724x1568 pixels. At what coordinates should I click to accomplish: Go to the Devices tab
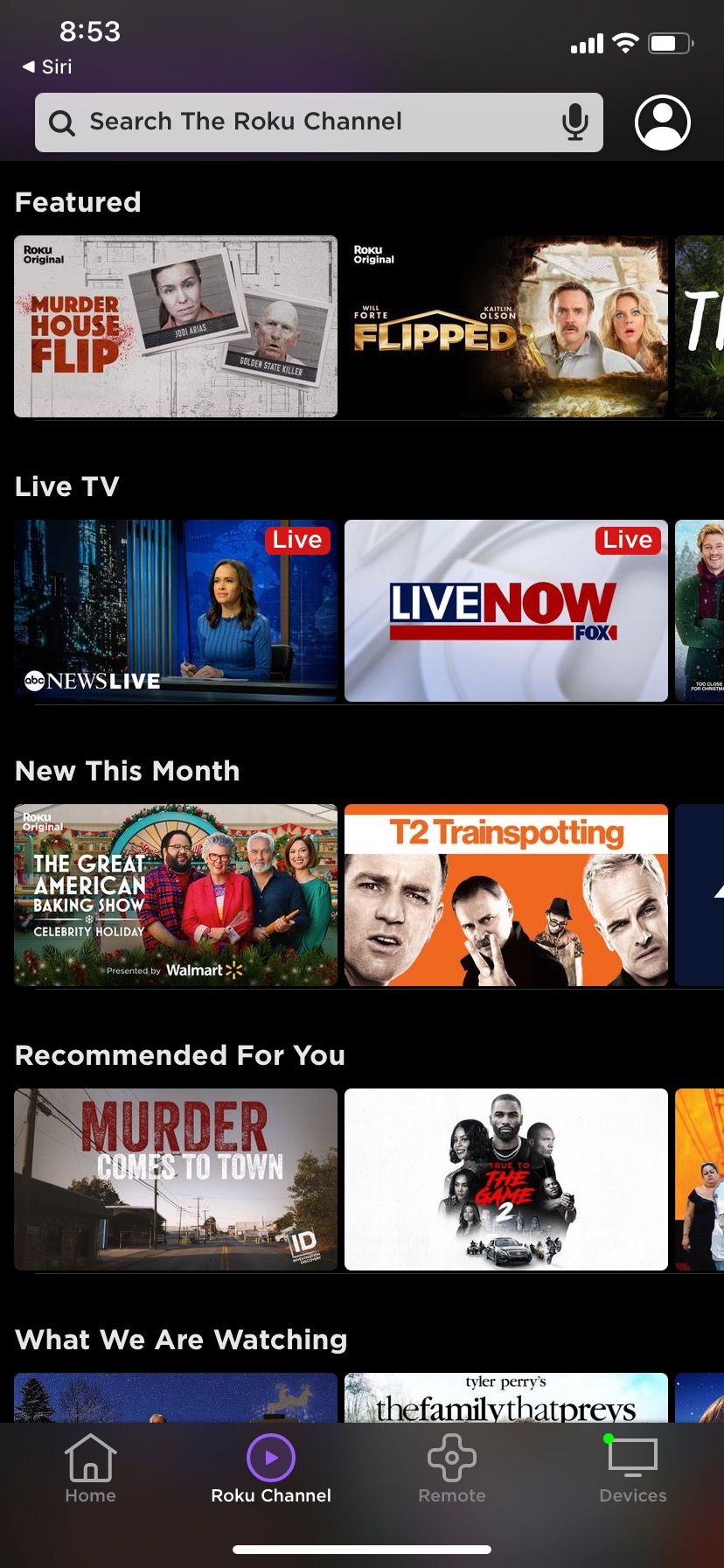632,1470
